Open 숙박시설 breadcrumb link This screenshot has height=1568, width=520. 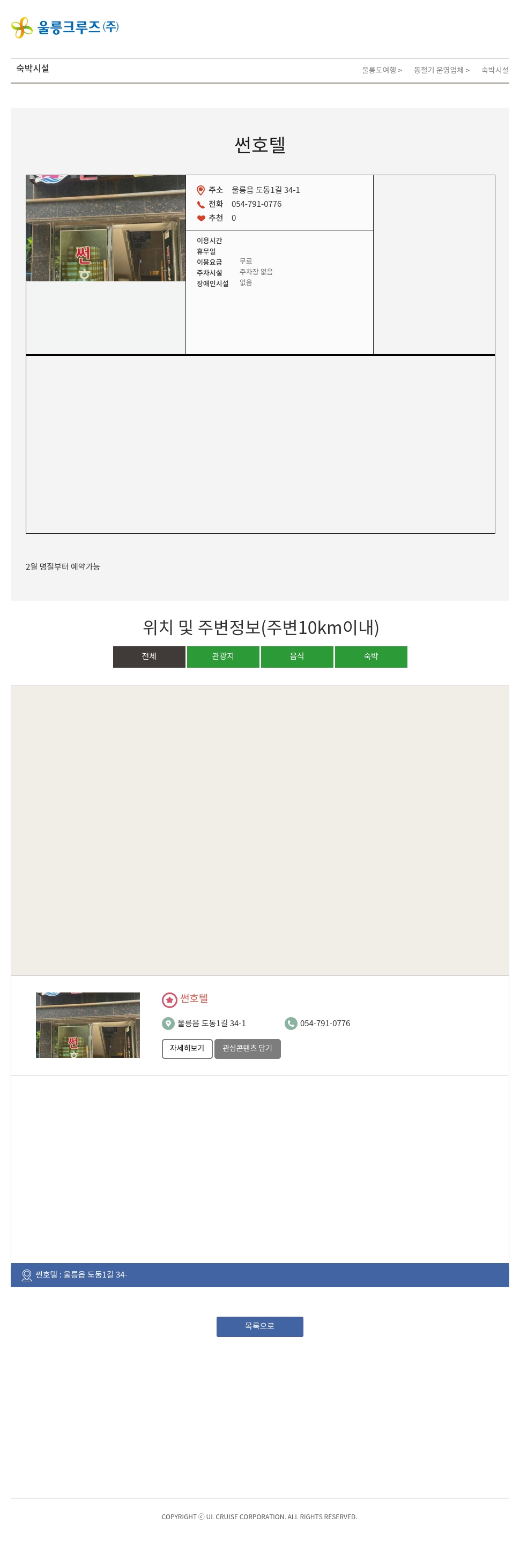coord(494,70)
